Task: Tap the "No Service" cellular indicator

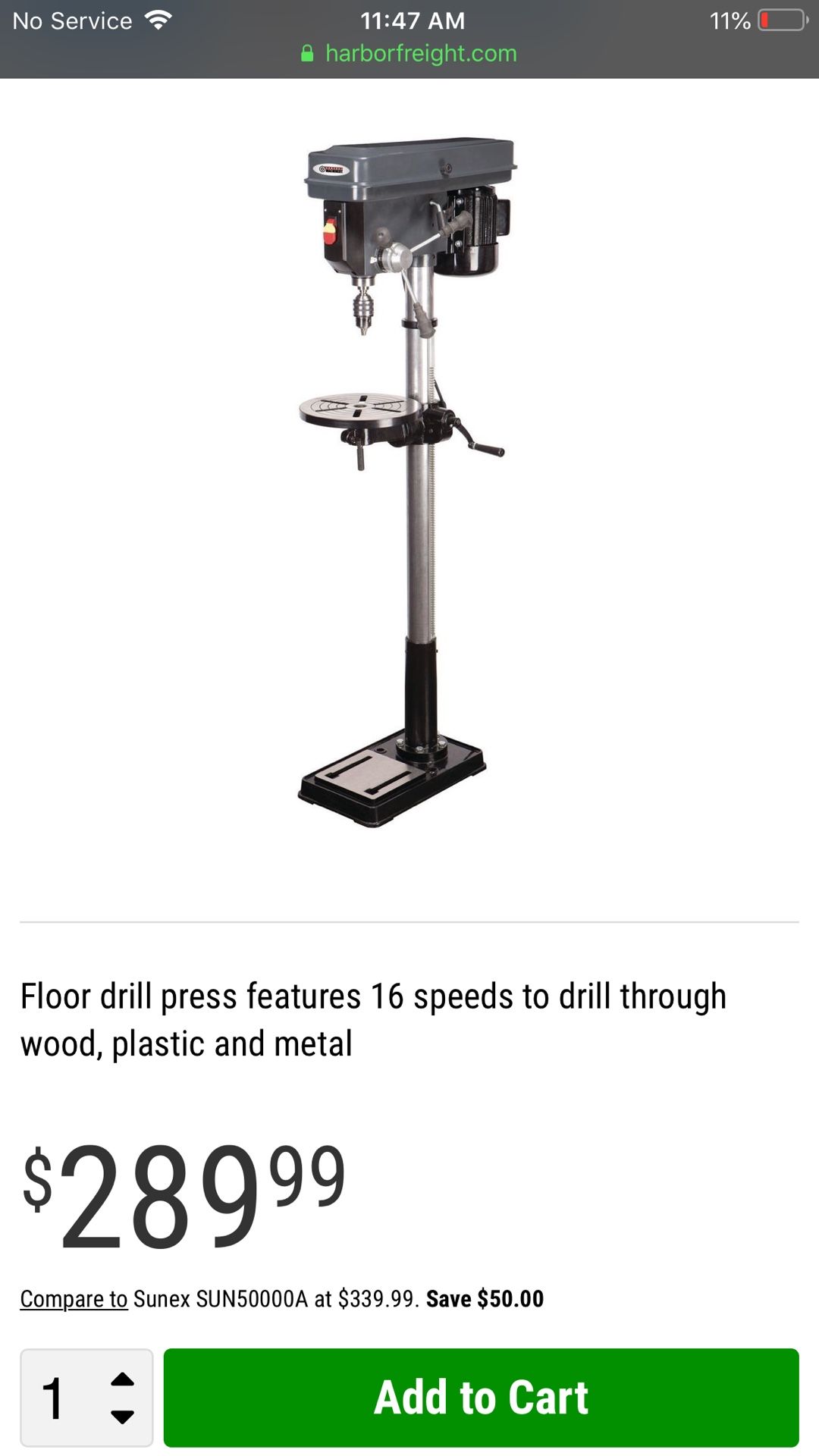Action: (73, 20)
